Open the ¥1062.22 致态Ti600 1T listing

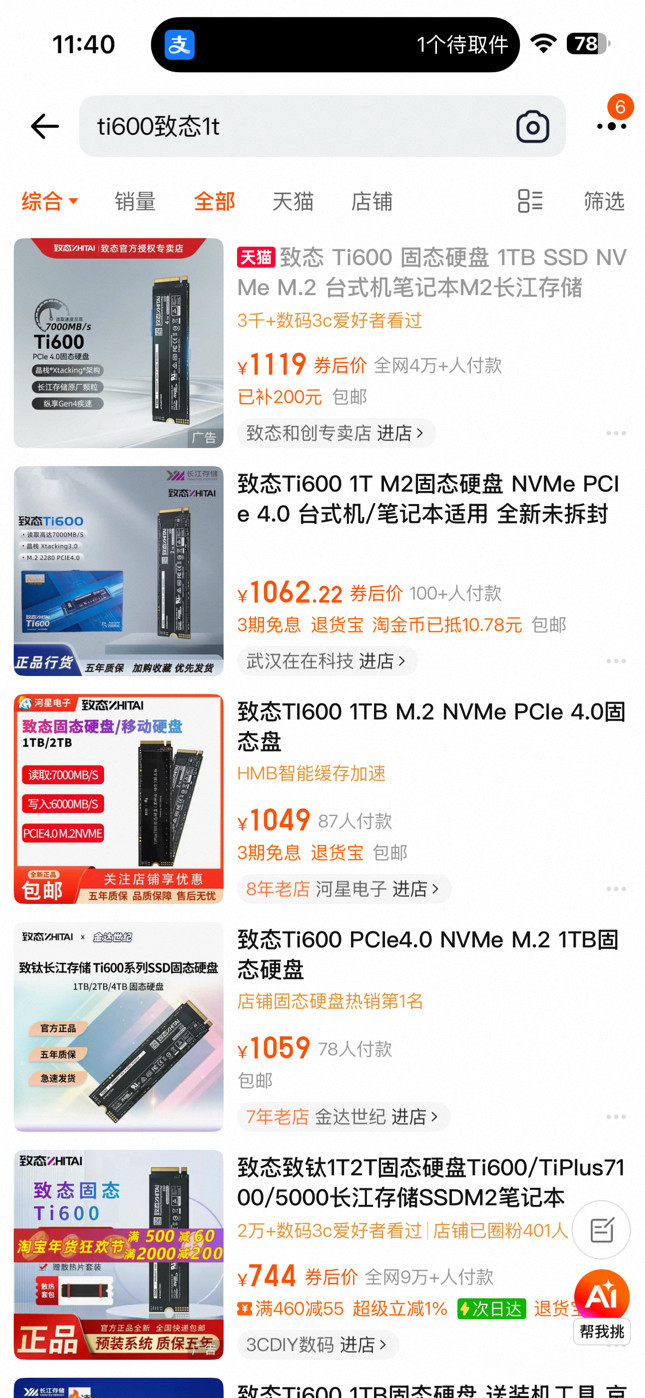pos(428,499)
